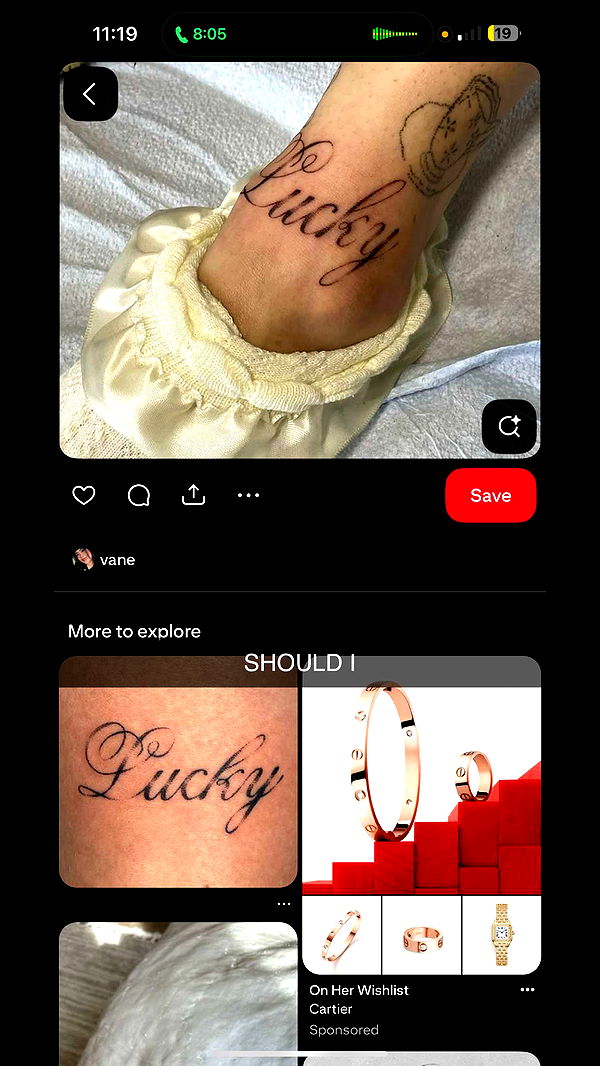This screenshot has width=600, height=1066.
Task: View the gold Cartier watch product
Action: click(x=501, y=935)
